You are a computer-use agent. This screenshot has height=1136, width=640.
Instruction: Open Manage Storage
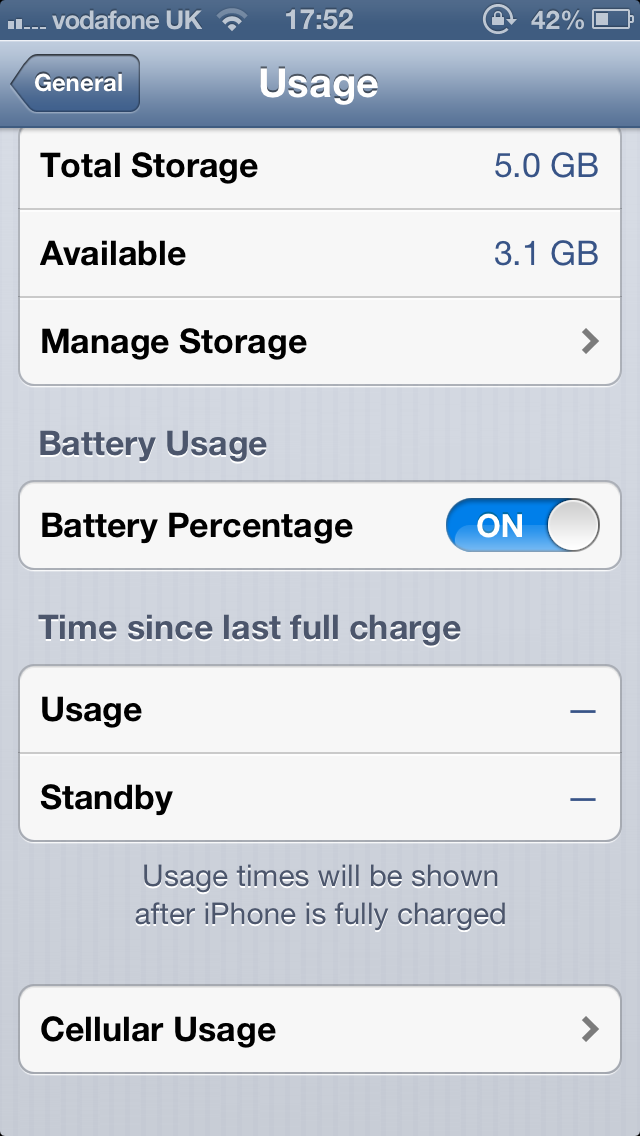(x=320, y=342)
